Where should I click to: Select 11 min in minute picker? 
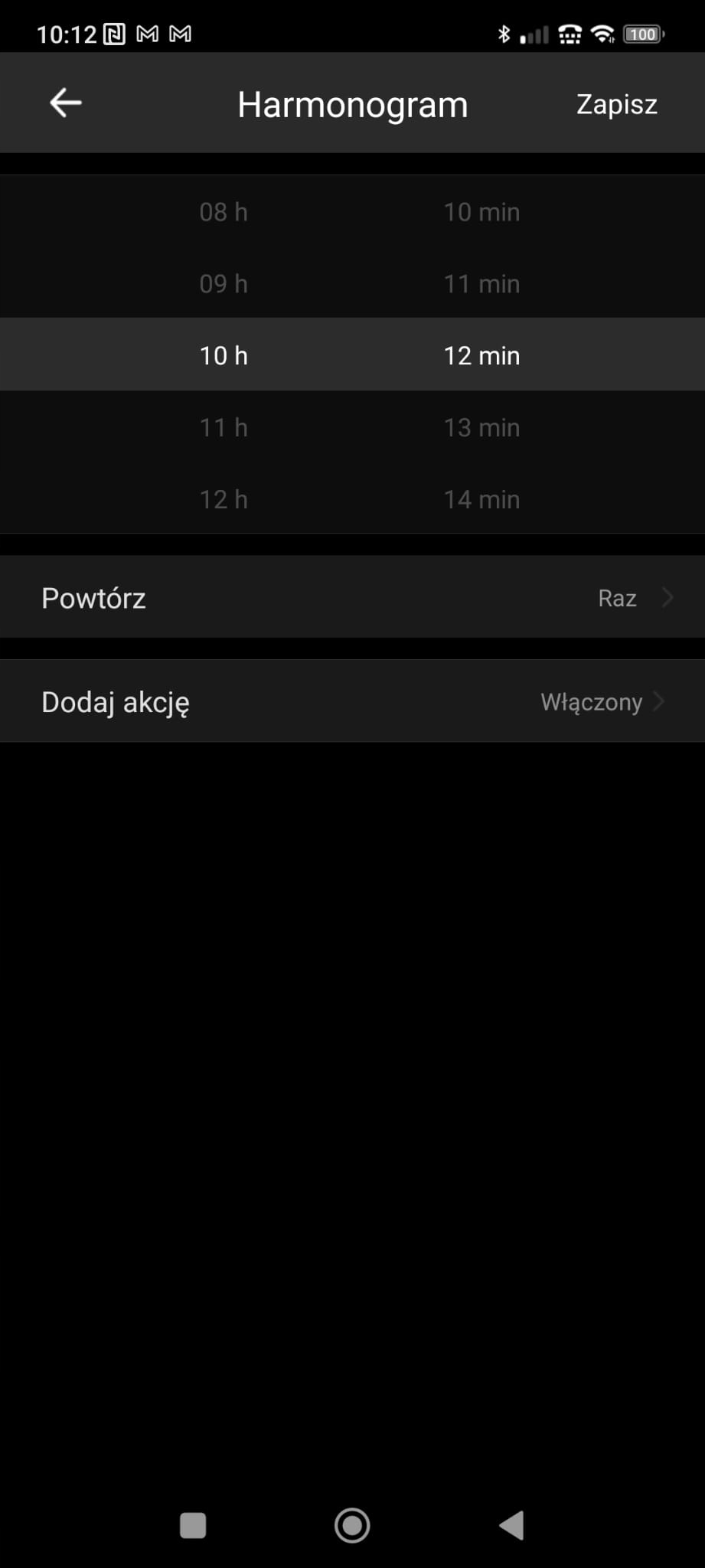481,284
